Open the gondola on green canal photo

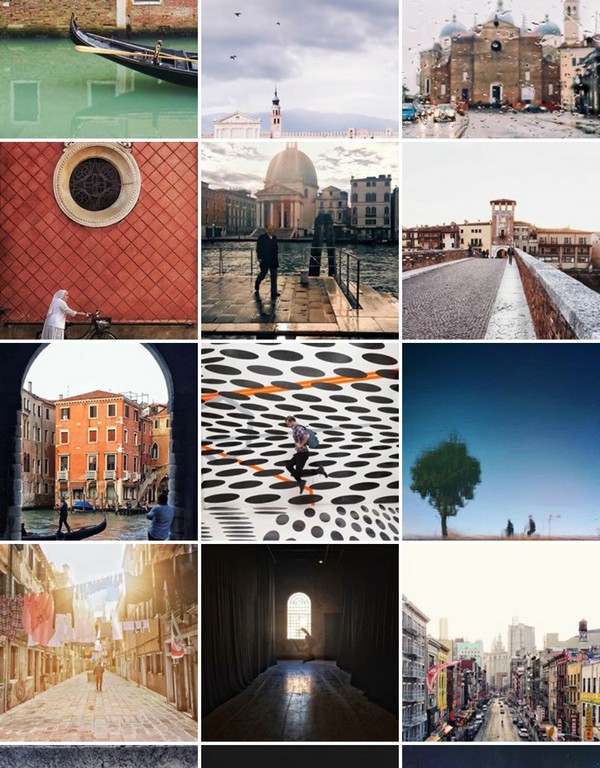pyautogui.click(x=98, y=68)
